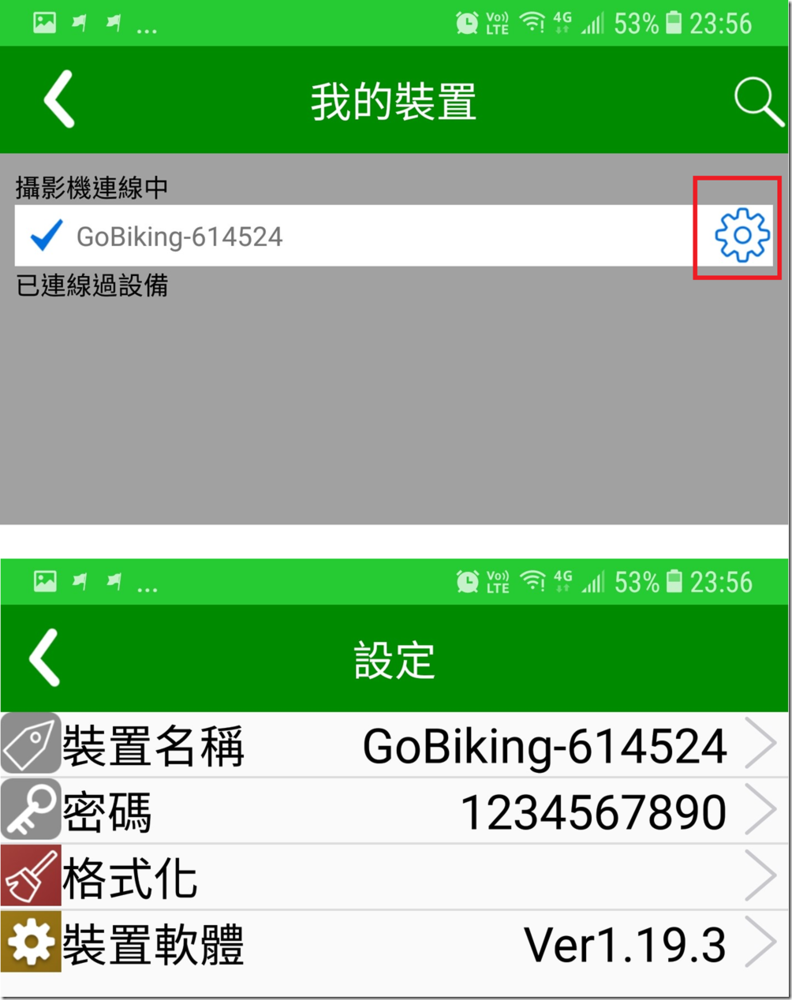Go back from the 設定 screen
The height and width of the screenshot is (1000, 792).
click(x=46, y=659)
